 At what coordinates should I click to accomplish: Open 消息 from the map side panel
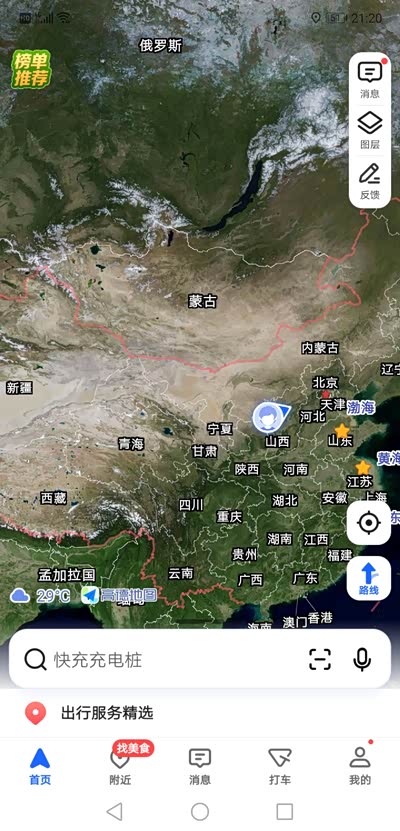coord(370,79)
